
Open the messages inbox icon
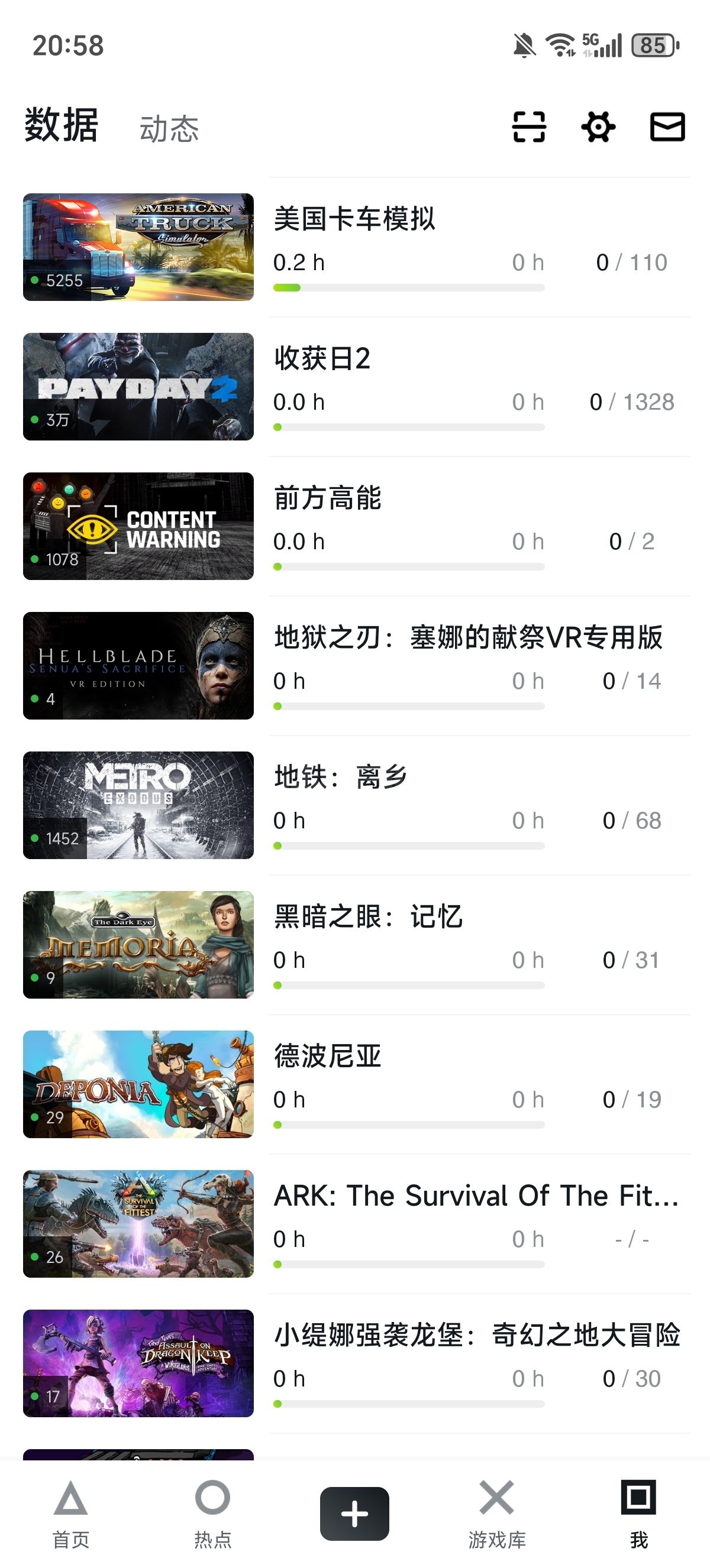[x=667, y=127]
